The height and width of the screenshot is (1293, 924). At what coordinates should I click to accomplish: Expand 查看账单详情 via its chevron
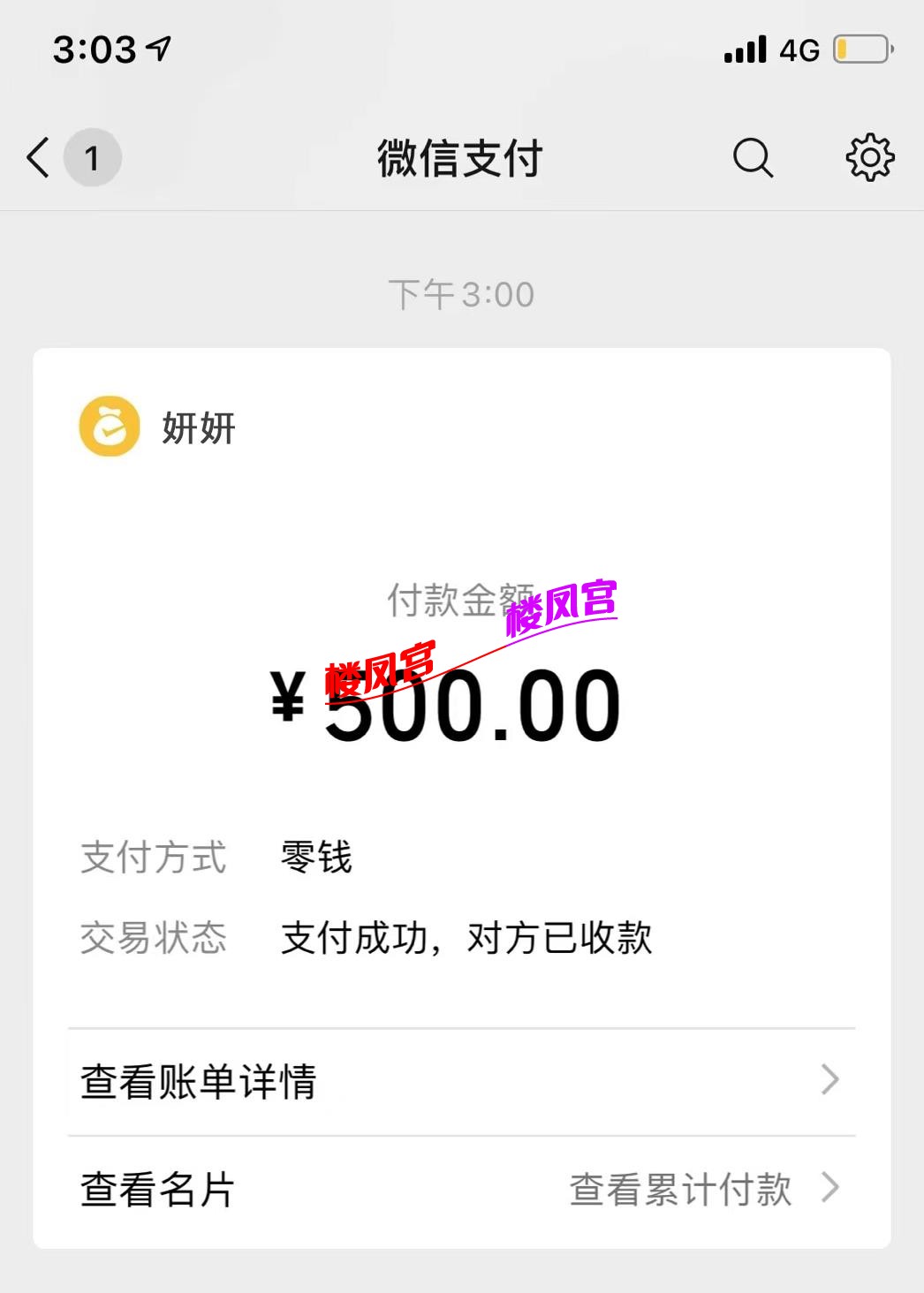(827, 1079)
